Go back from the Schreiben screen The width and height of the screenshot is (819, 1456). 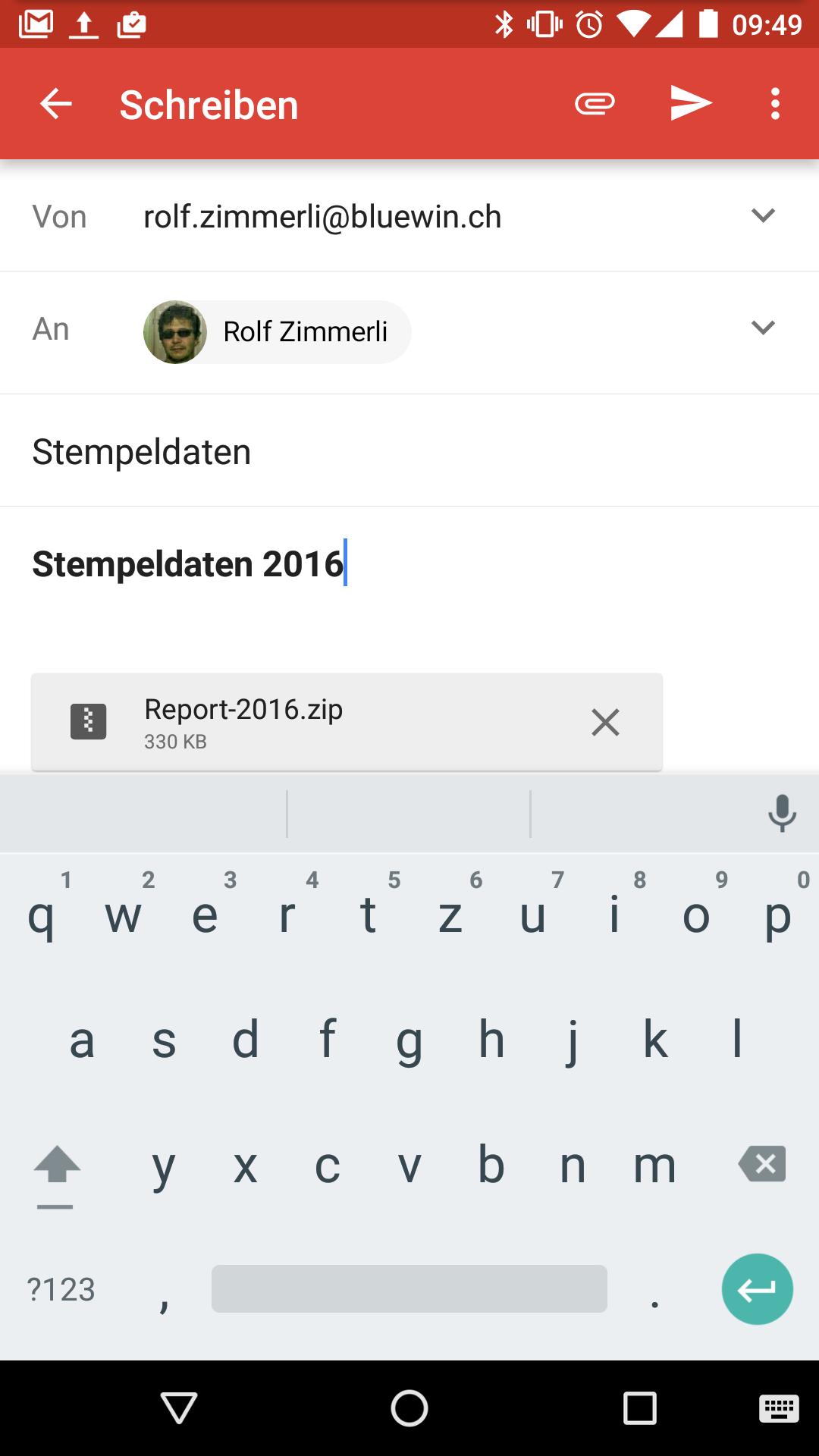(56, 104)
